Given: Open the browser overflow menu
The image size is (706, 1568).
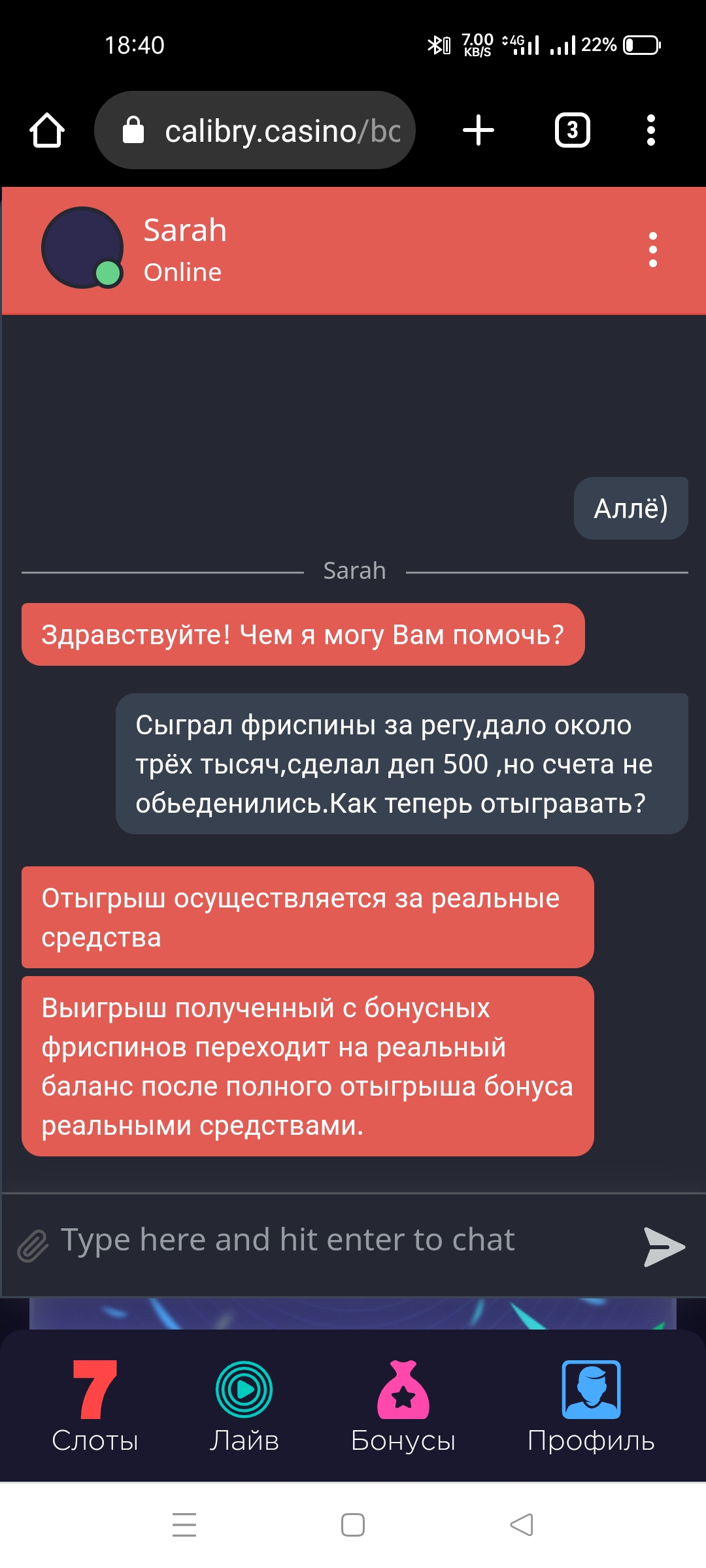Looking at the screenshot, I should (x=650, y=130).
